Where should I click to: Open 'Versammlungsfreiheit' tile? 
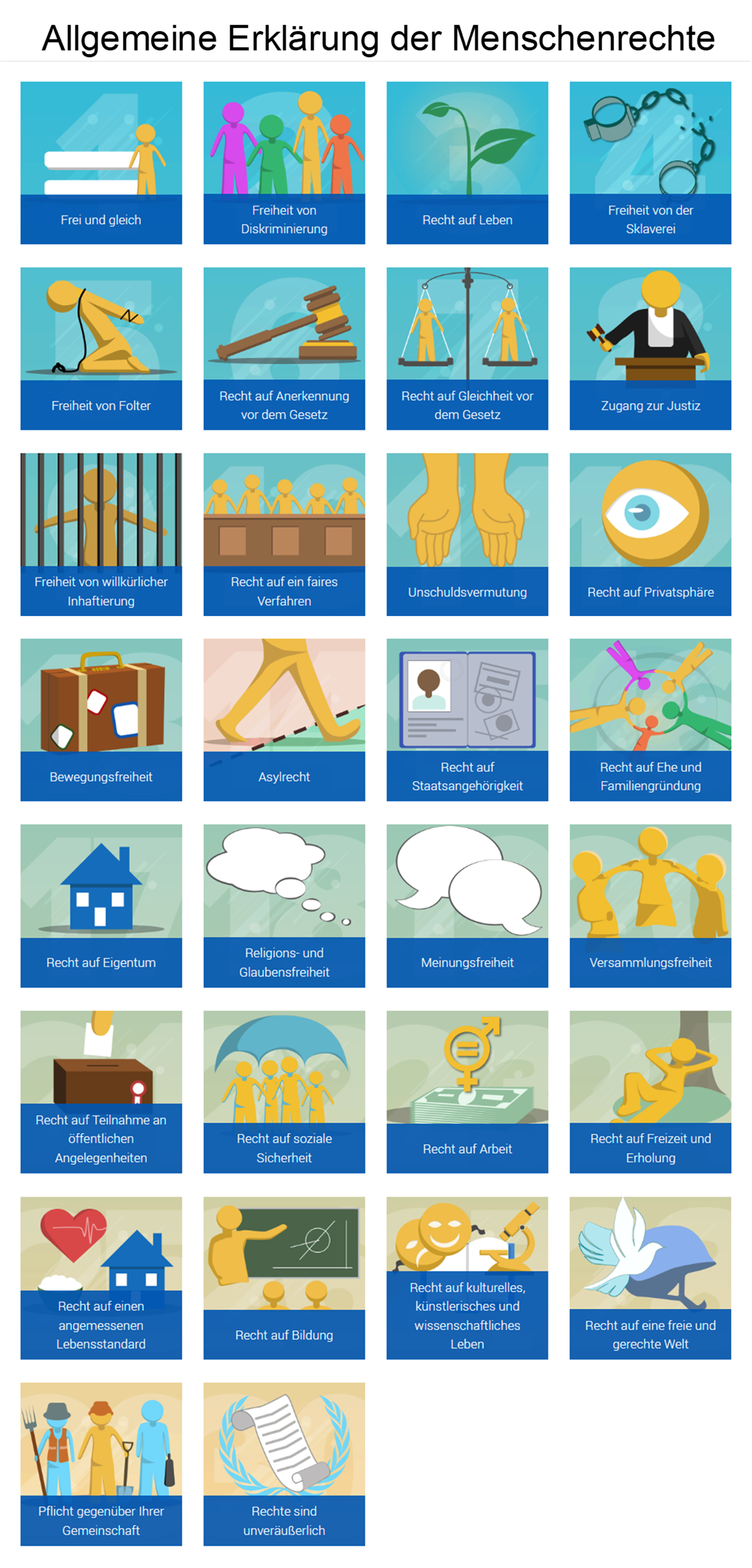(x=650, y=905)
